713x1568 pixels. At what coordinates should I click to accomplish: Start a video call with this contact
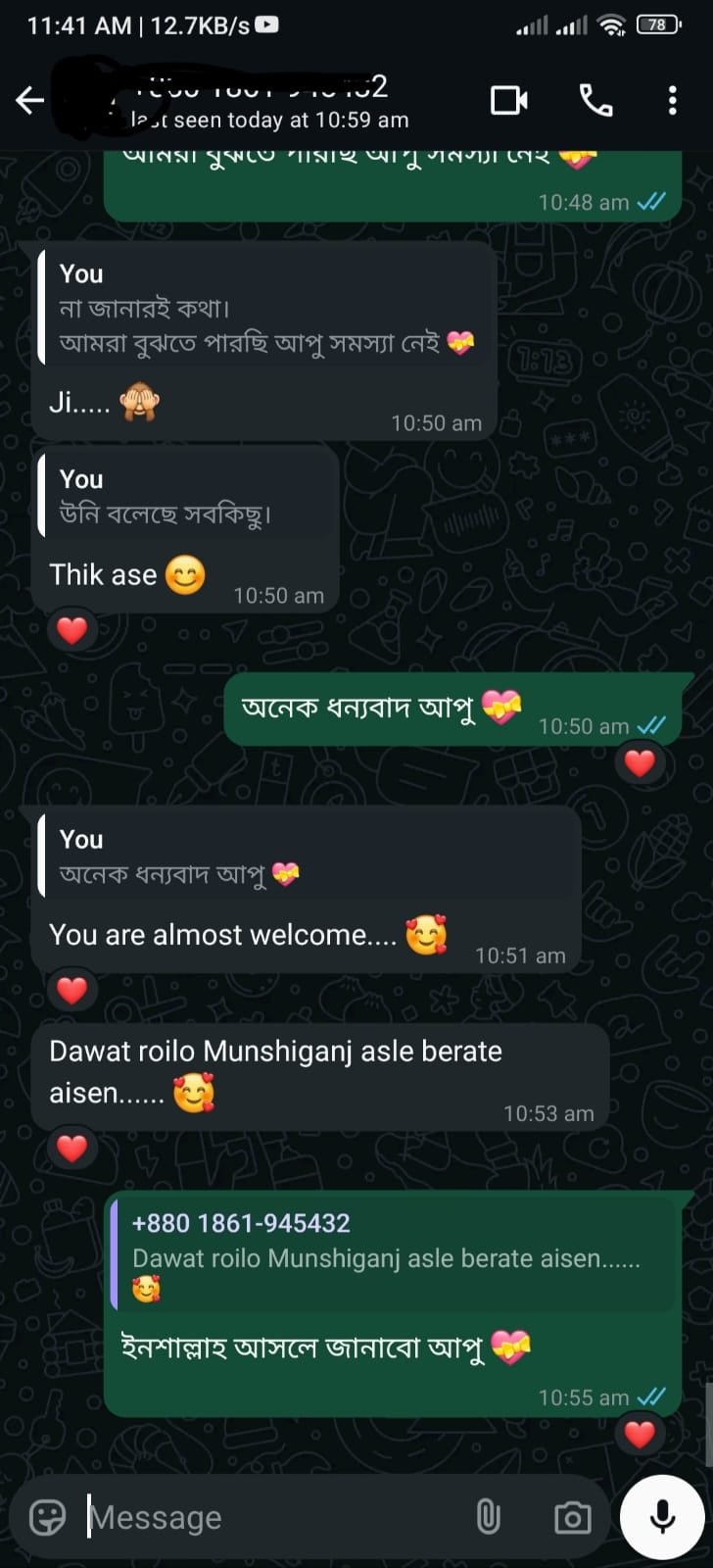tap(508, 100)
